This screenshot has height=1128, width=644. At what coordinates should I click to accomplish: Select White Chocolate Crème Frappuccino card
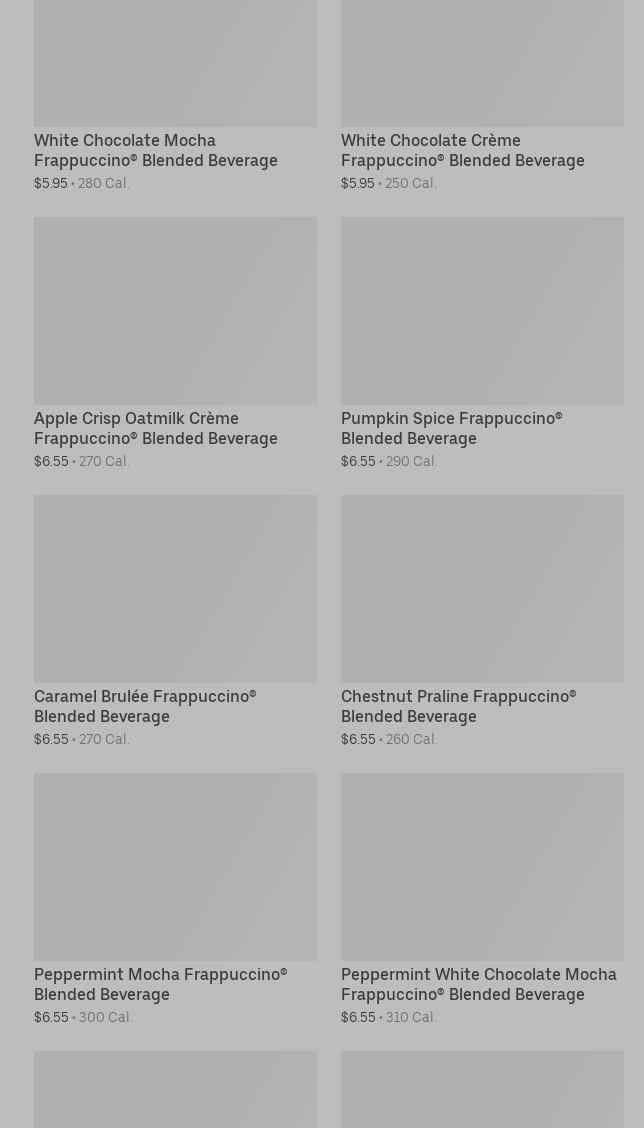(462, 150)
